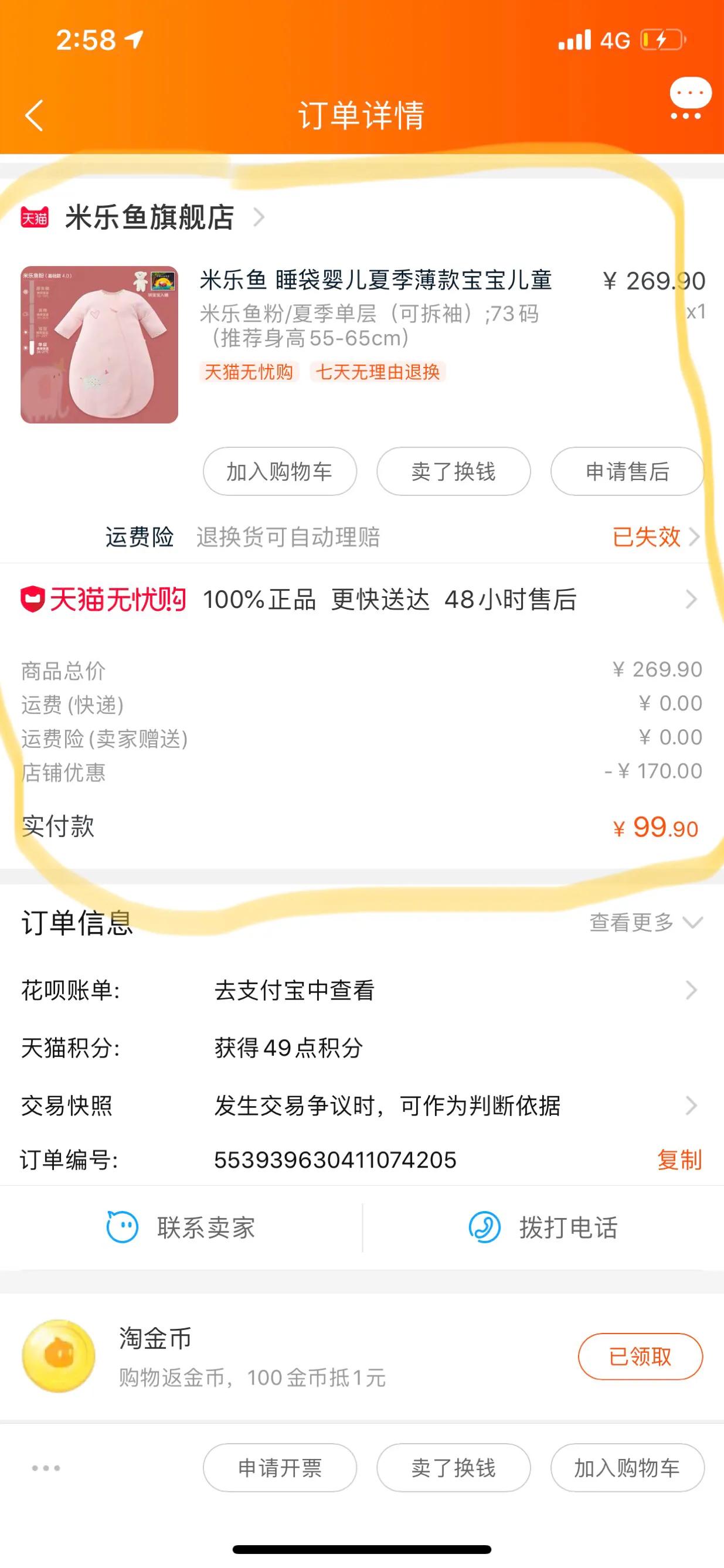Viewport: 724px width, 1568px height.
Task: Open the 花呗账单 detail arrow
Action: [691, 989]
